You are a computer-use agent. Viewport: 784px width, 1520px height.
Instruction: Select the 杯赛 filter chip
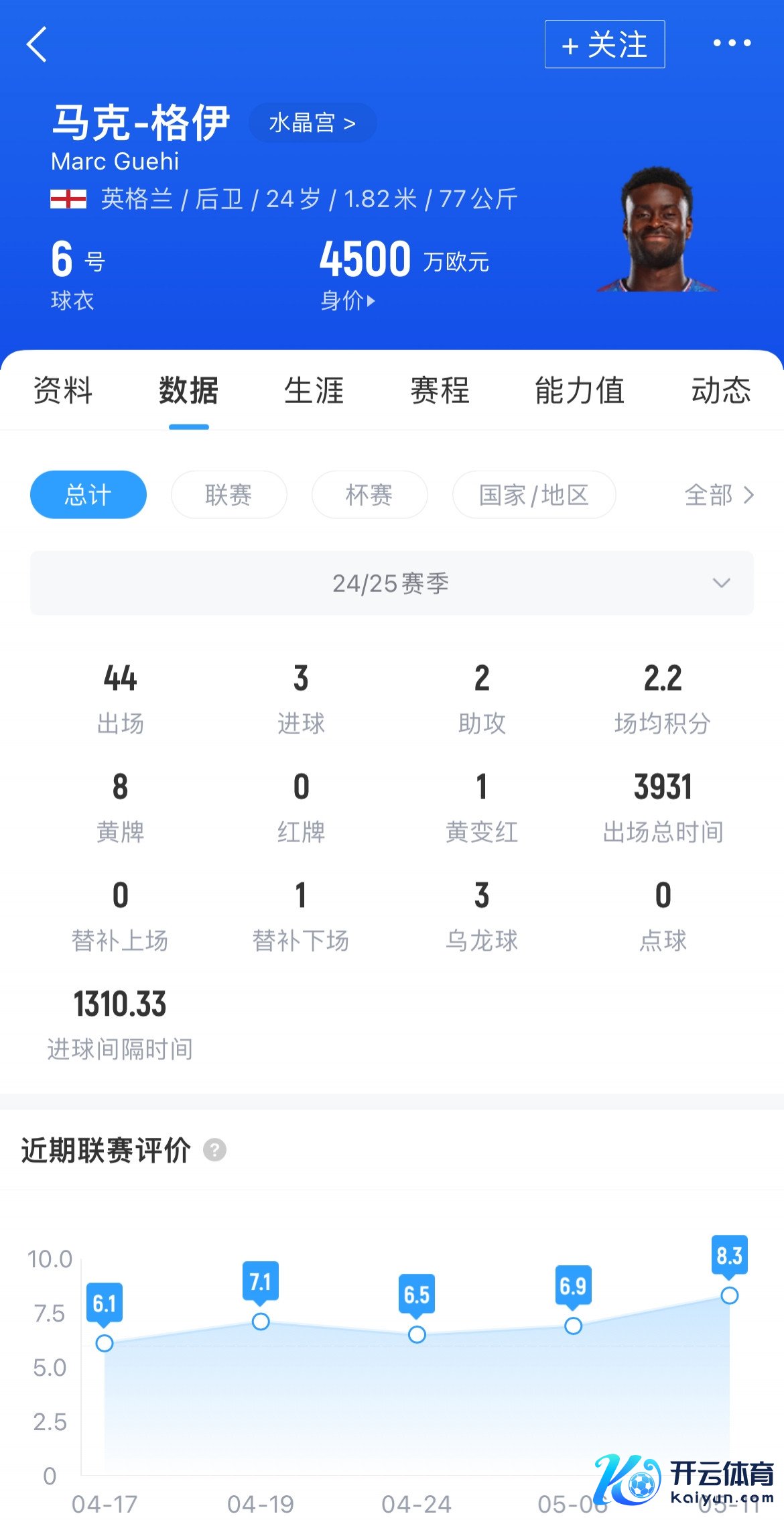pos(369,495)
